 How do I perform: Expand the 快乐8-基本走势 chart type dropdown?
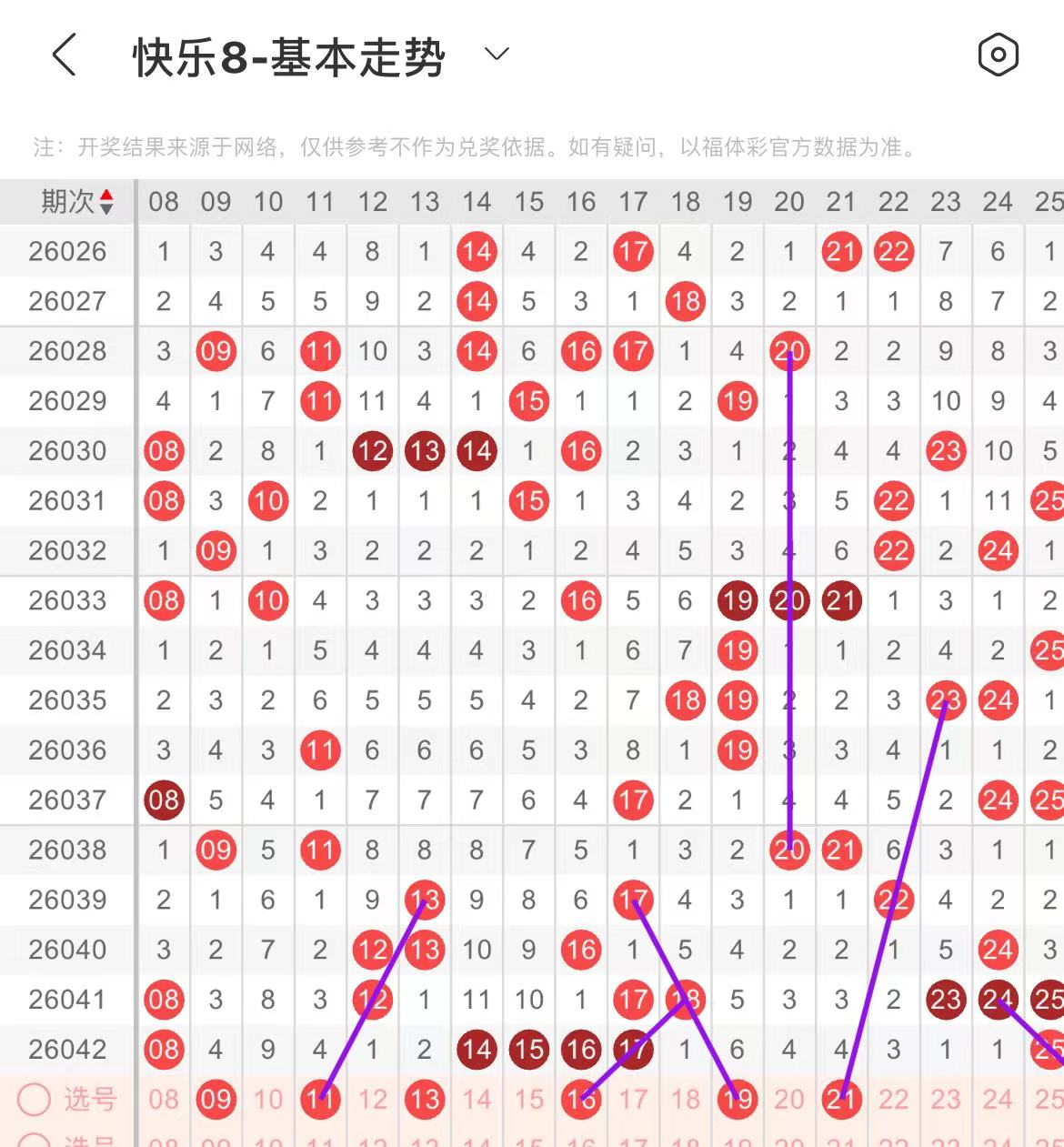click(497, 55)
